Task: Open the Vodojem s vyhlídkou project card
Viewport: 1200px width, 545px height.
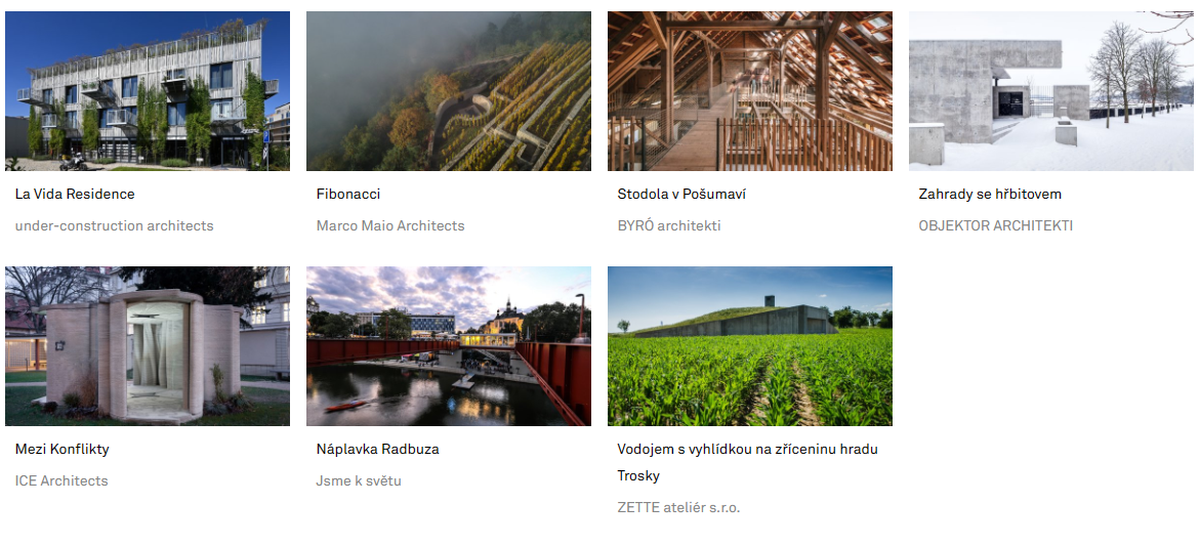Action: (x=750, y=346)
